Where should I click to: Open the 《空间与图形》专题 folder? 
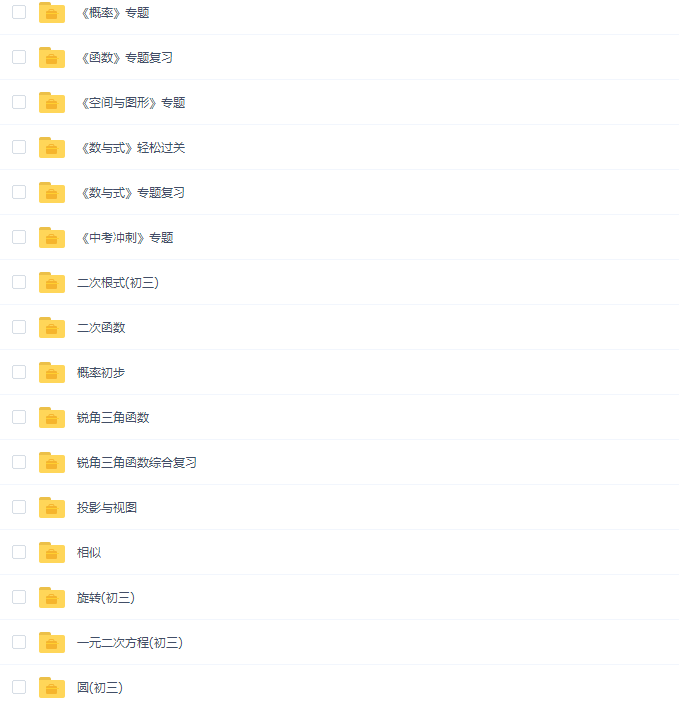pos(131,103)
